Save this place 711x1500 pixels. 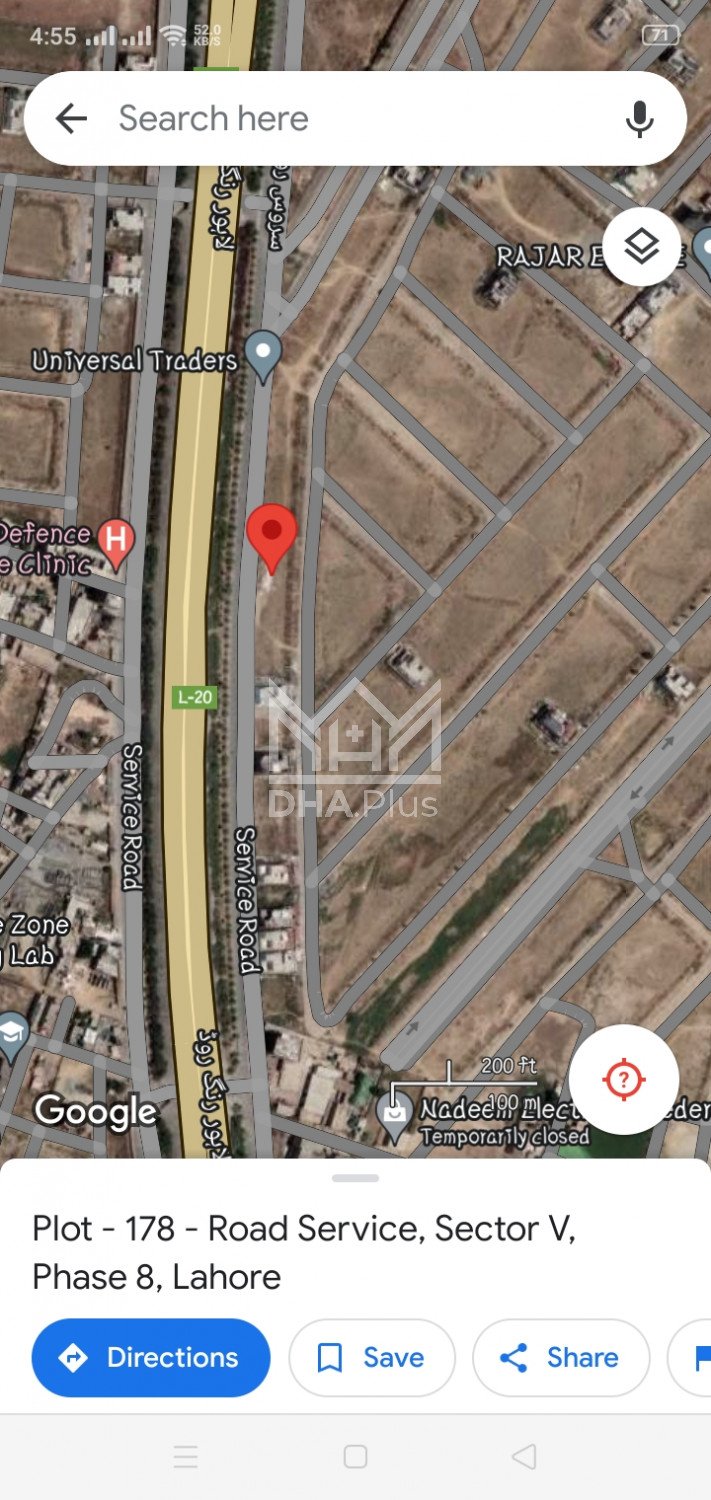(371, 1357)
